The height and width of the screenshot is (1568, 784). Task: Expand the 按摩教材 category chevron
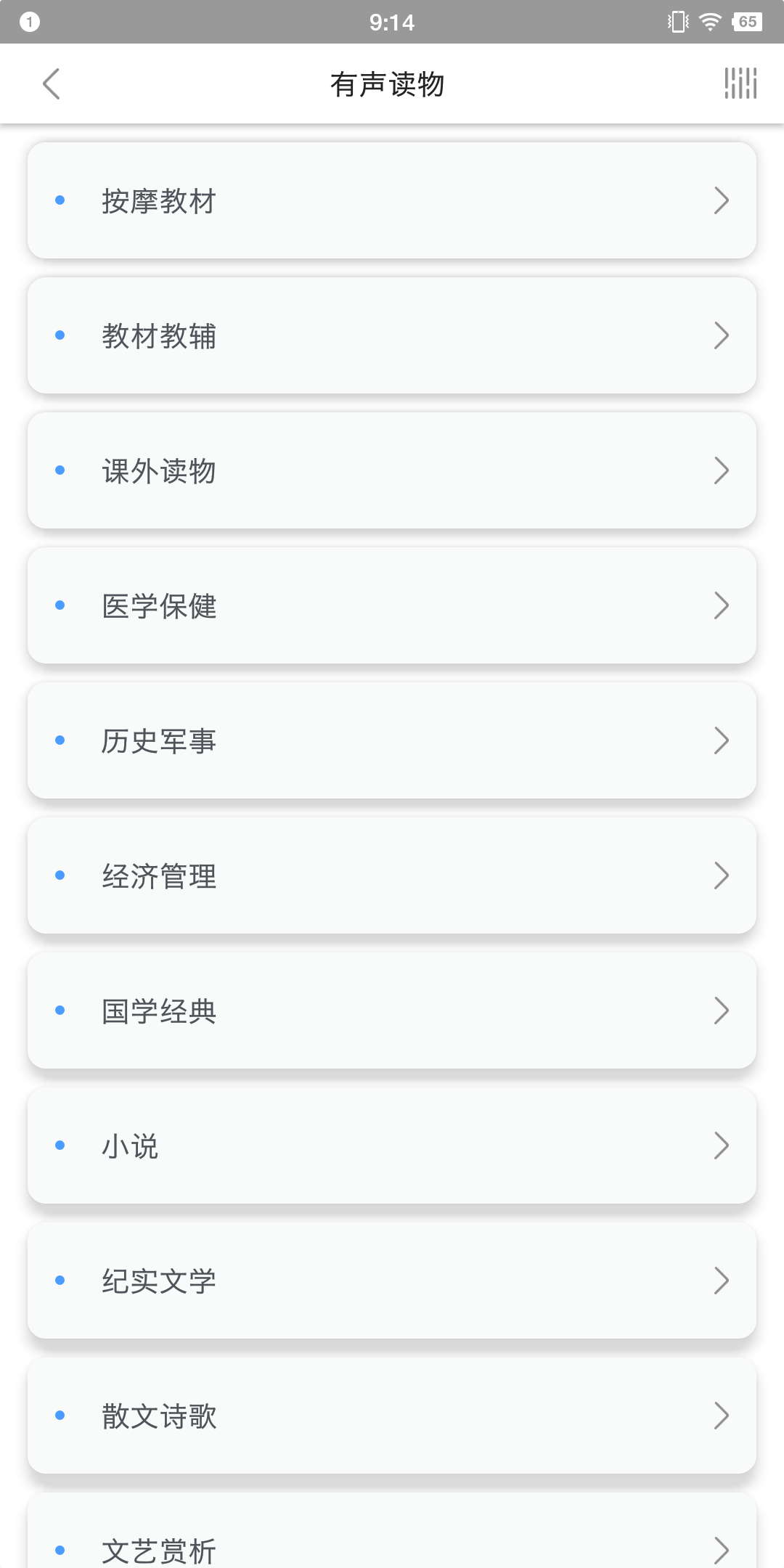tap(721, 200)
